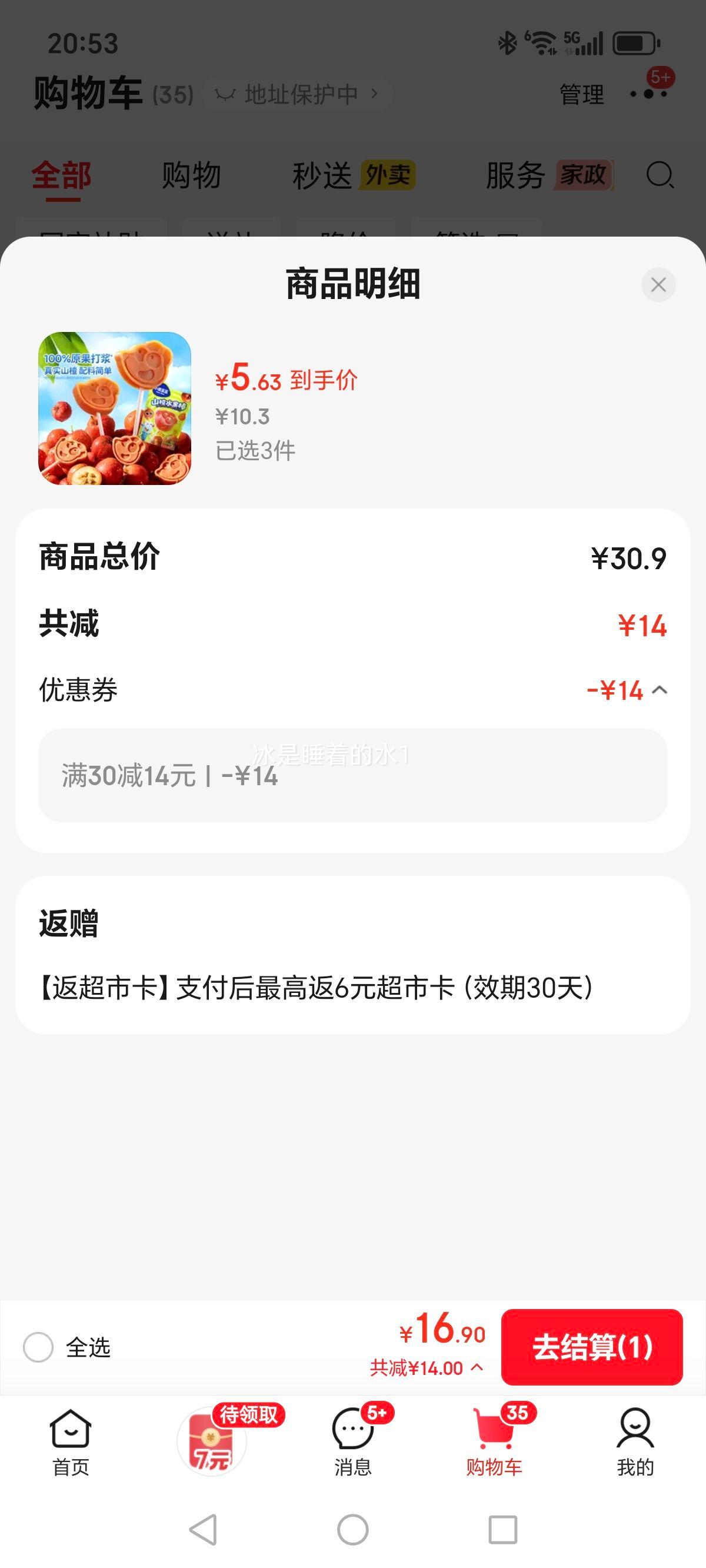The width and height of the screenshot is (706, 1568).
Task: Expand the 共减¥14.00 discount breakdown
Action: tap(426, 1368)
